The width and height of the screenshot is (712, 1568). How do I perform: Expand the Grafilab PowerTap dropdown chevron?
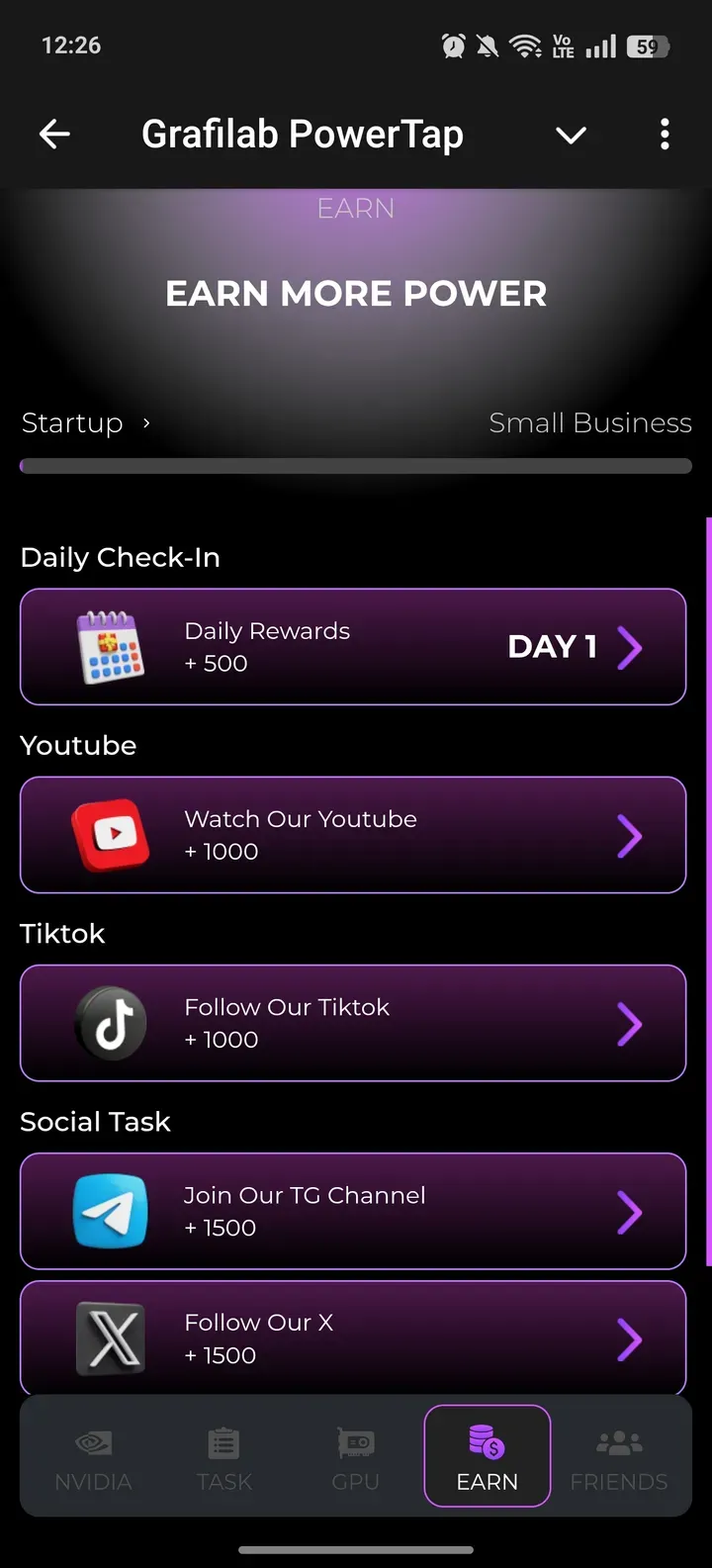(571, 135)
